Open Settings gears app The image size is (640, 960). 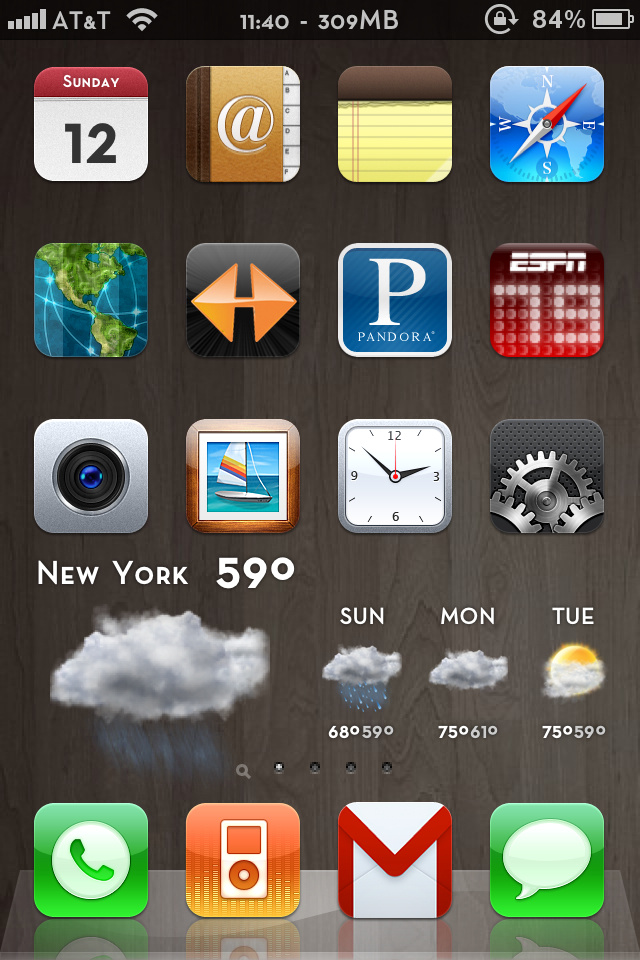coord(547,476)
